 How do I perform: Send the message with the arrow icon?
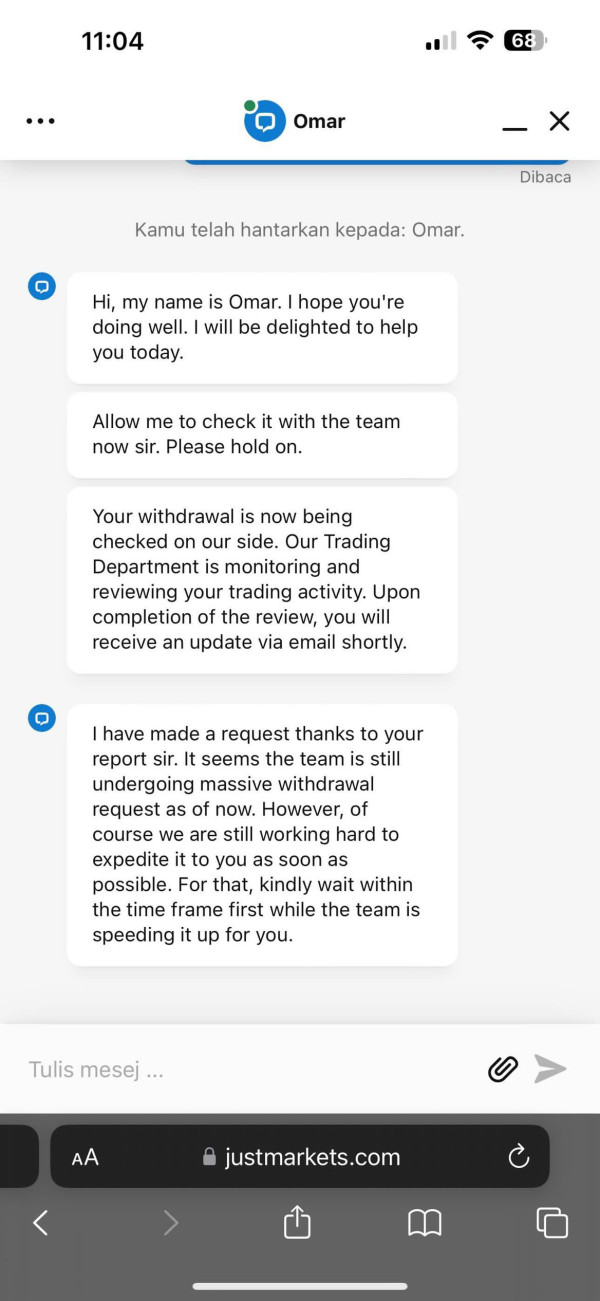[550, 1069]
